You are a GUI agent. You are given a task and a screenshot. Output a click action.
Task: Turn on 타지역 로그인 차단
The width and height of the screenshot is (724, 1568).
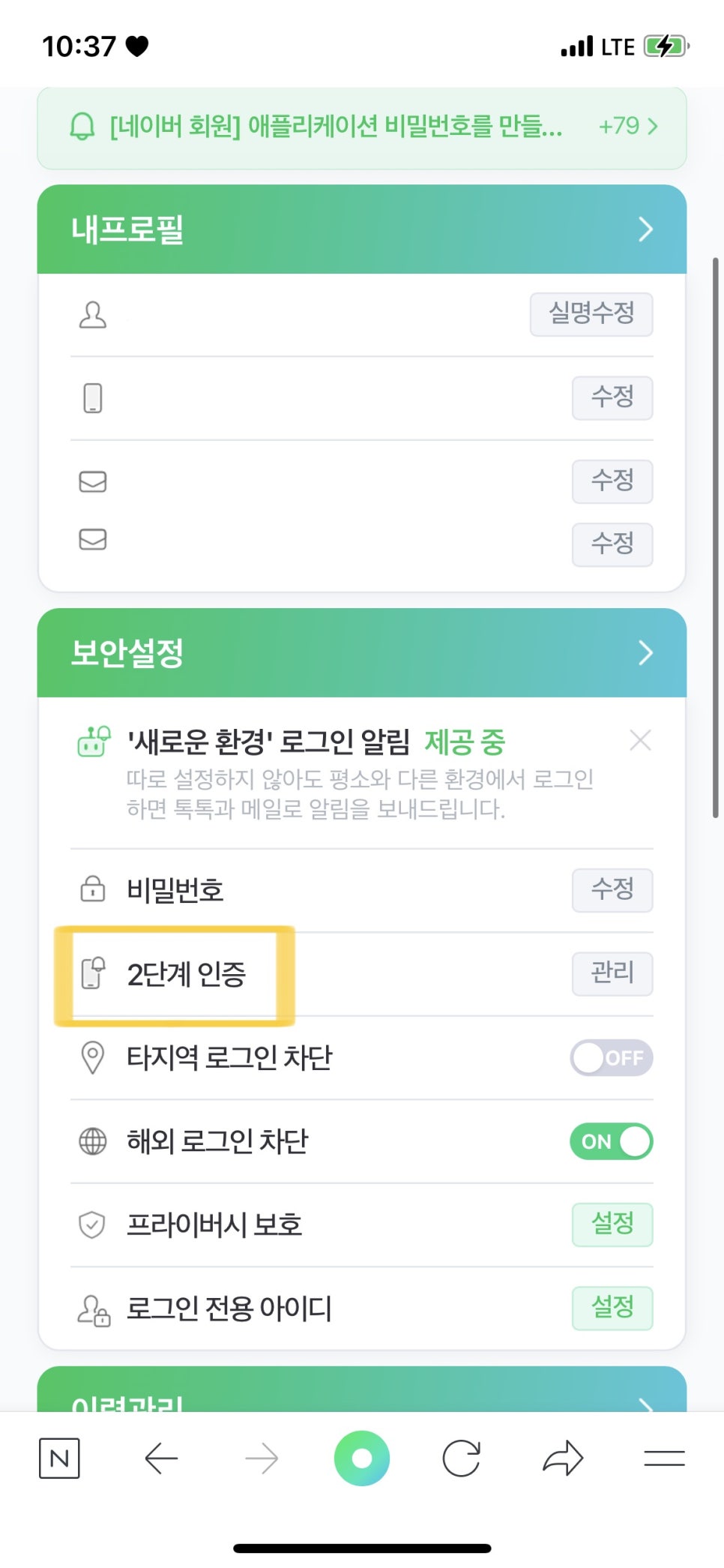pyautogui.click(x=612, y=1057)
